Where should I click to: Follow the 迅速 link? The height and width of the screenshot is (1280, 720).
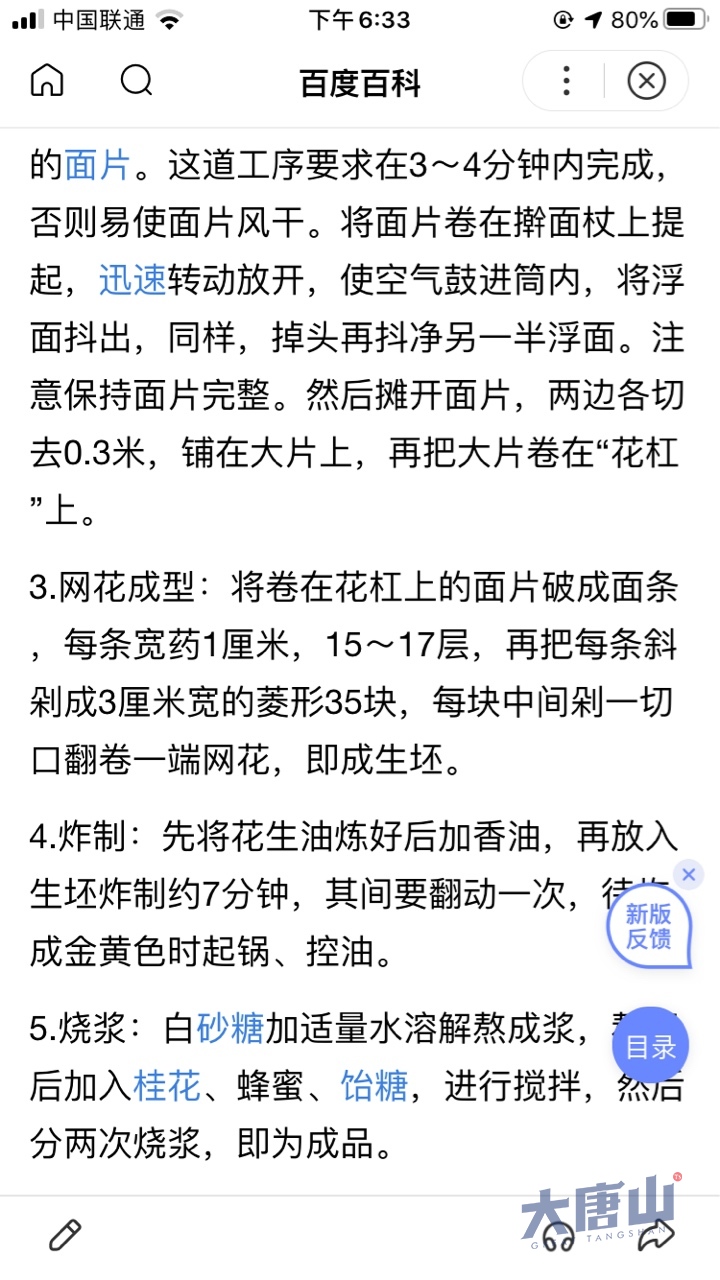pos(132,280)
